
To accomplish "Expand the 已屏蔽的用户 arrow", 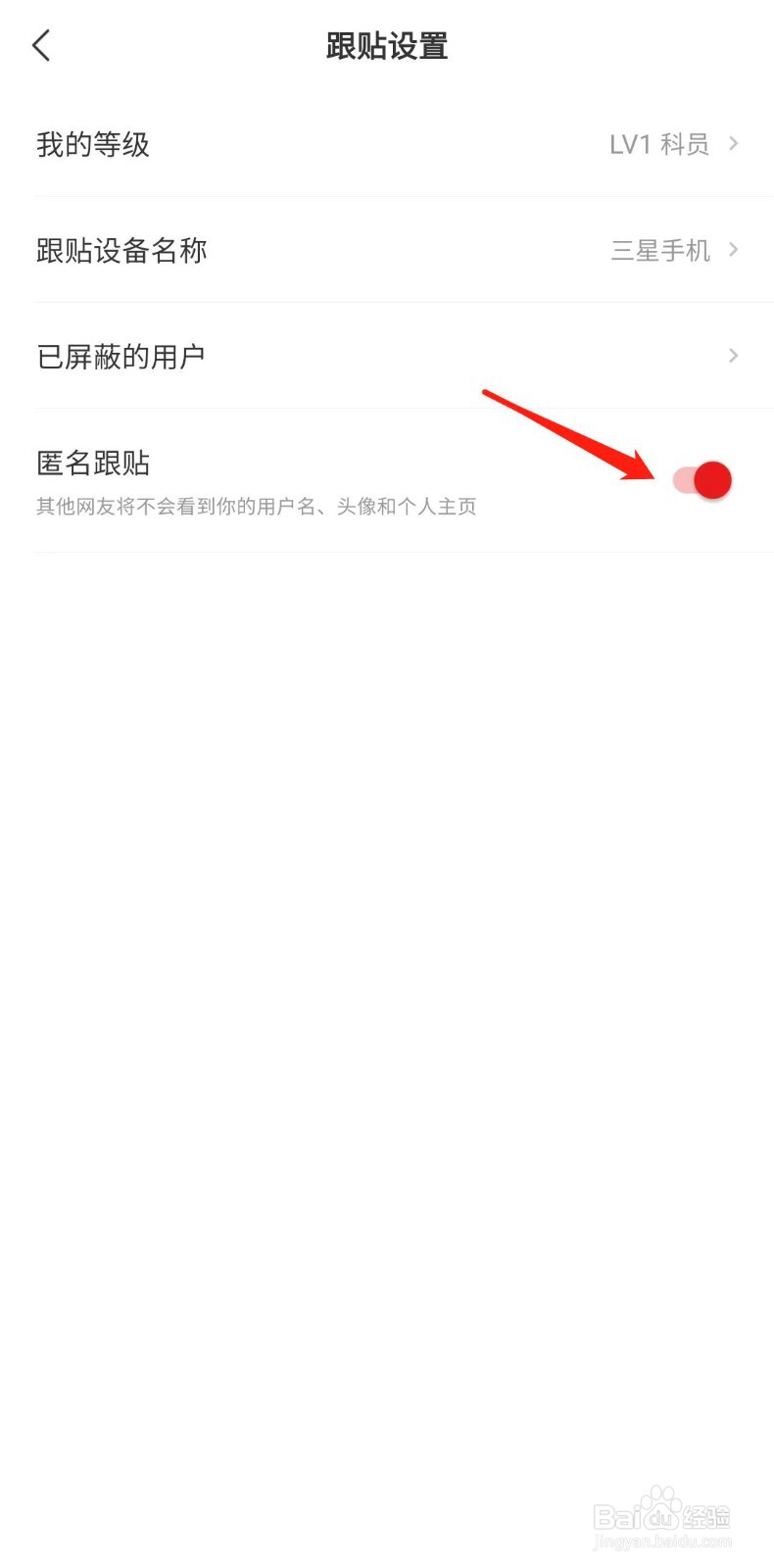I will pos(732,356).
